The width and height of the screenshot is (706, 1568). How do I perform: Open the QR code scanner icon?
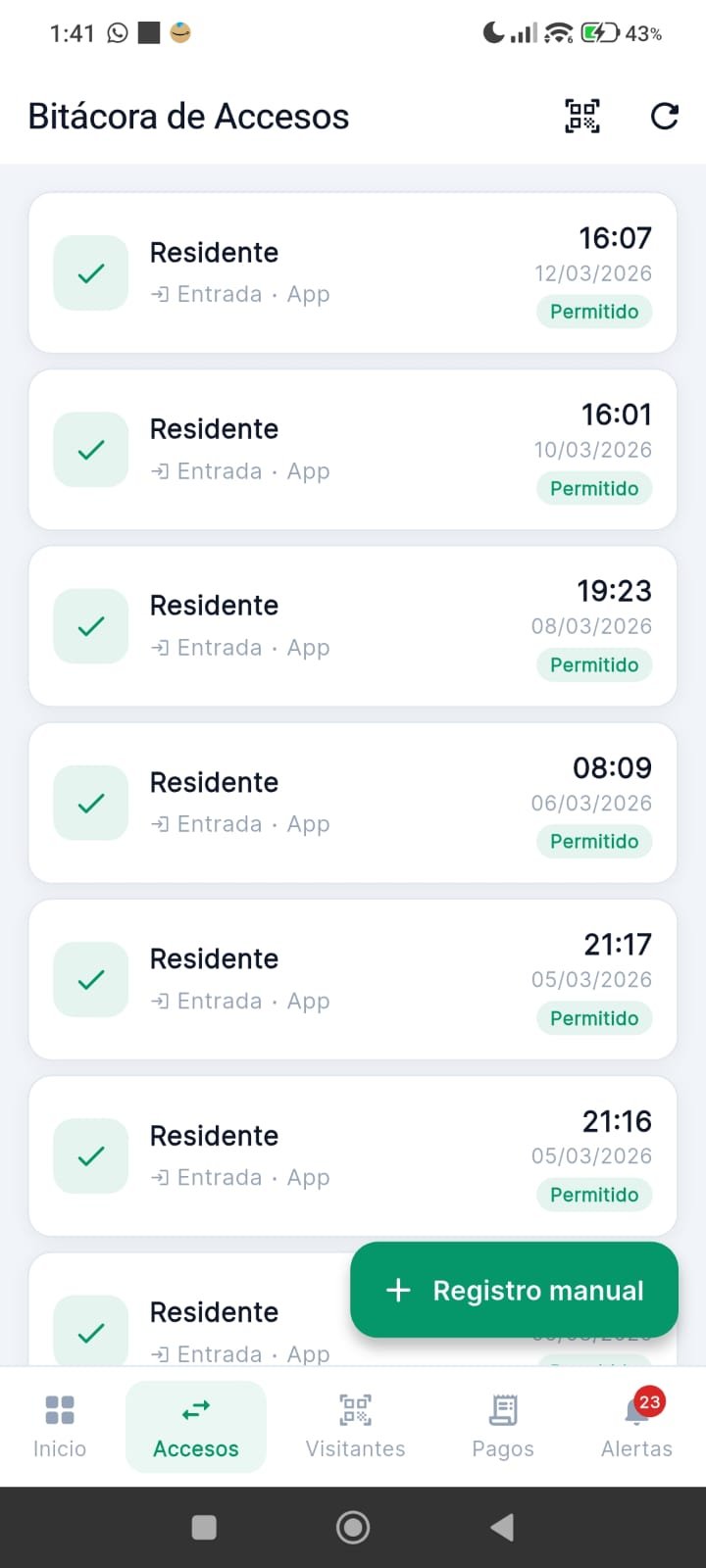(581, 116)
